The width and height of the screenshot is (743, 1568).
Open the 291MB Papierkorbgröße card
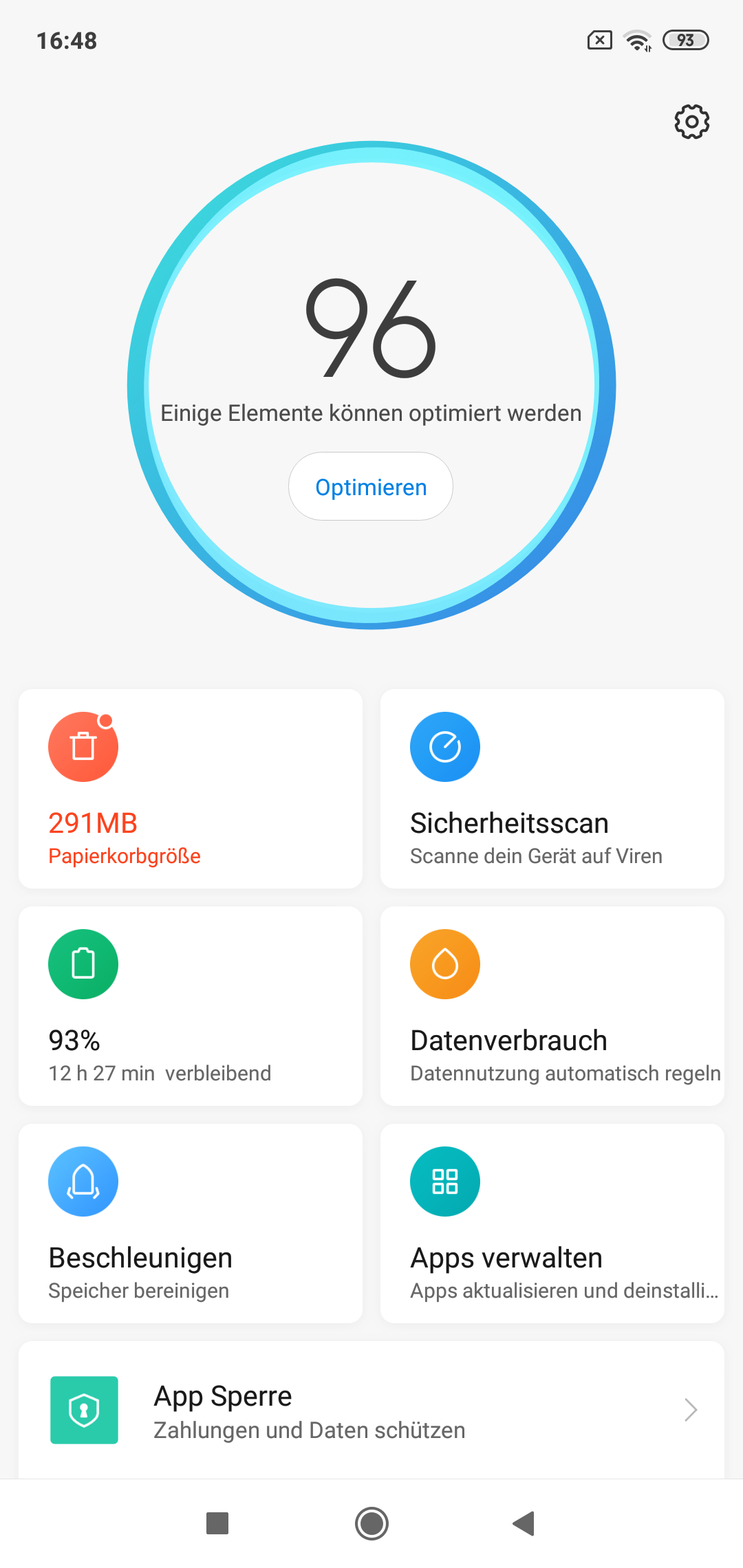191,789
